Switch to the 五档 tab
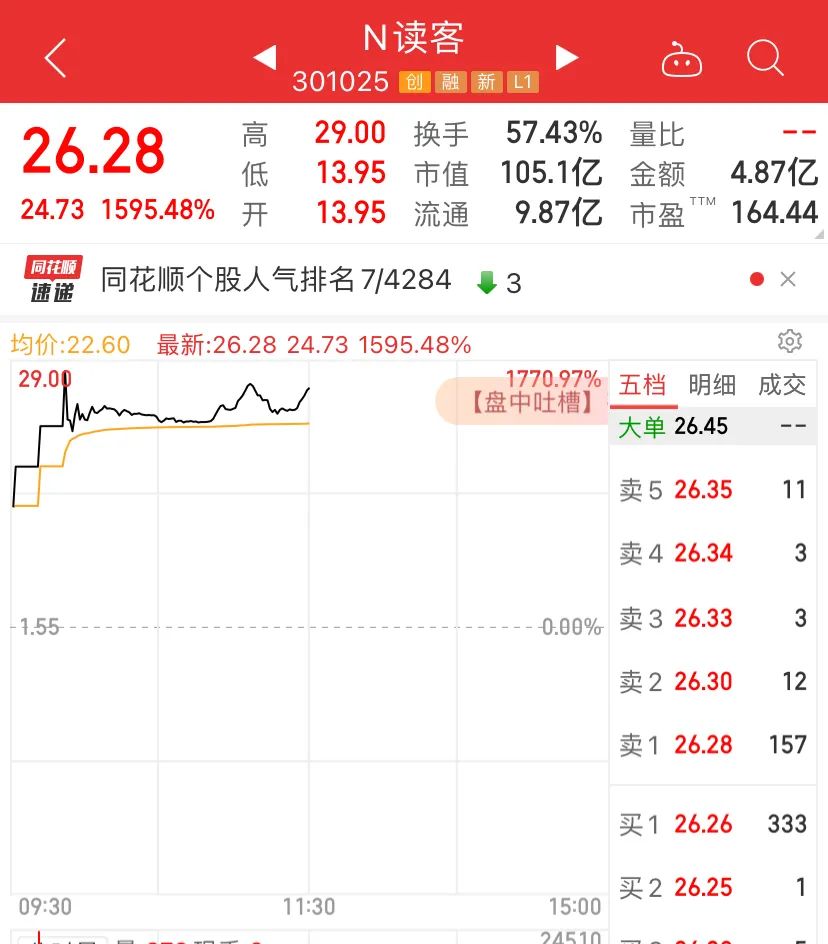The width and height of the screenshot is (828, 944). [x=642, y=386]
